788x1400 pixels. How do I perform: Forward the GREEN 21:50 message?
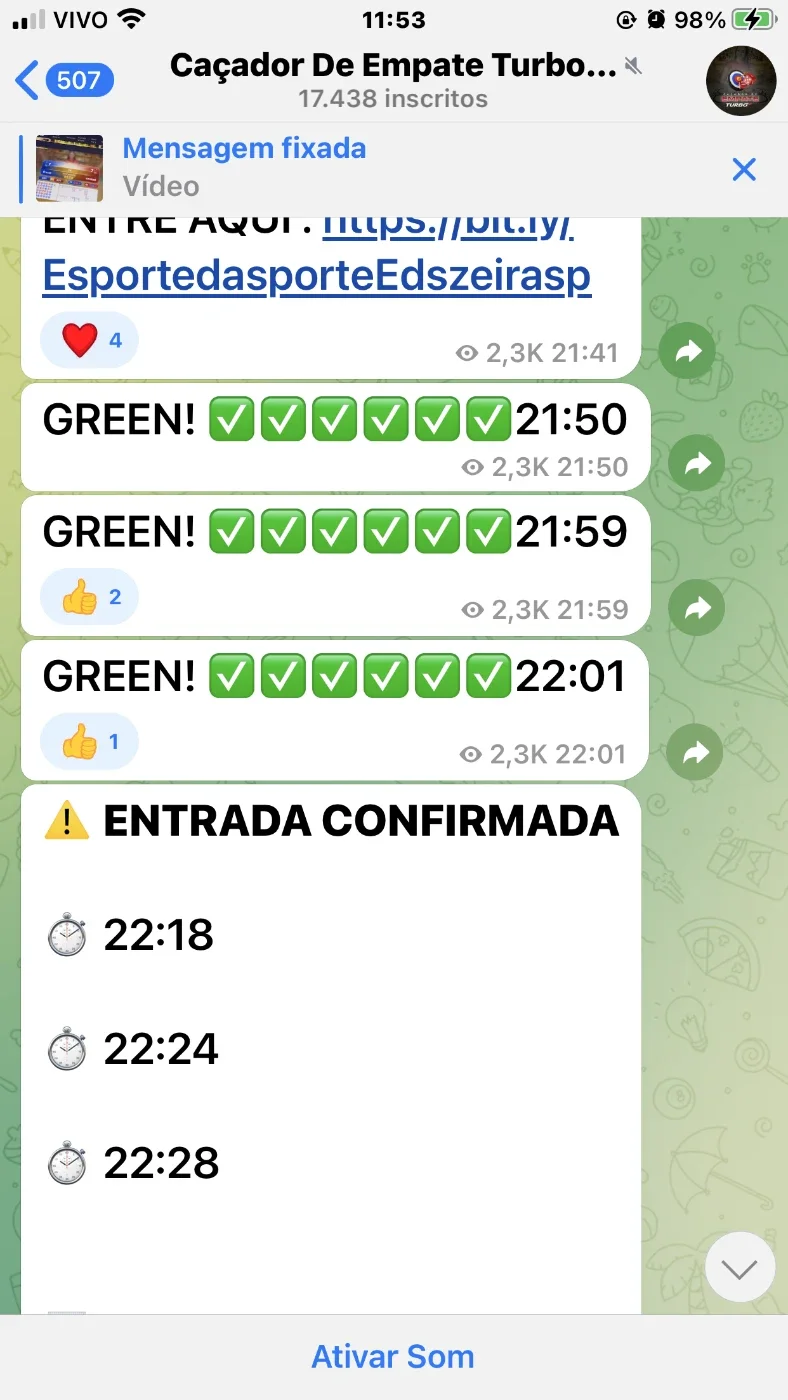click(695, 463)
